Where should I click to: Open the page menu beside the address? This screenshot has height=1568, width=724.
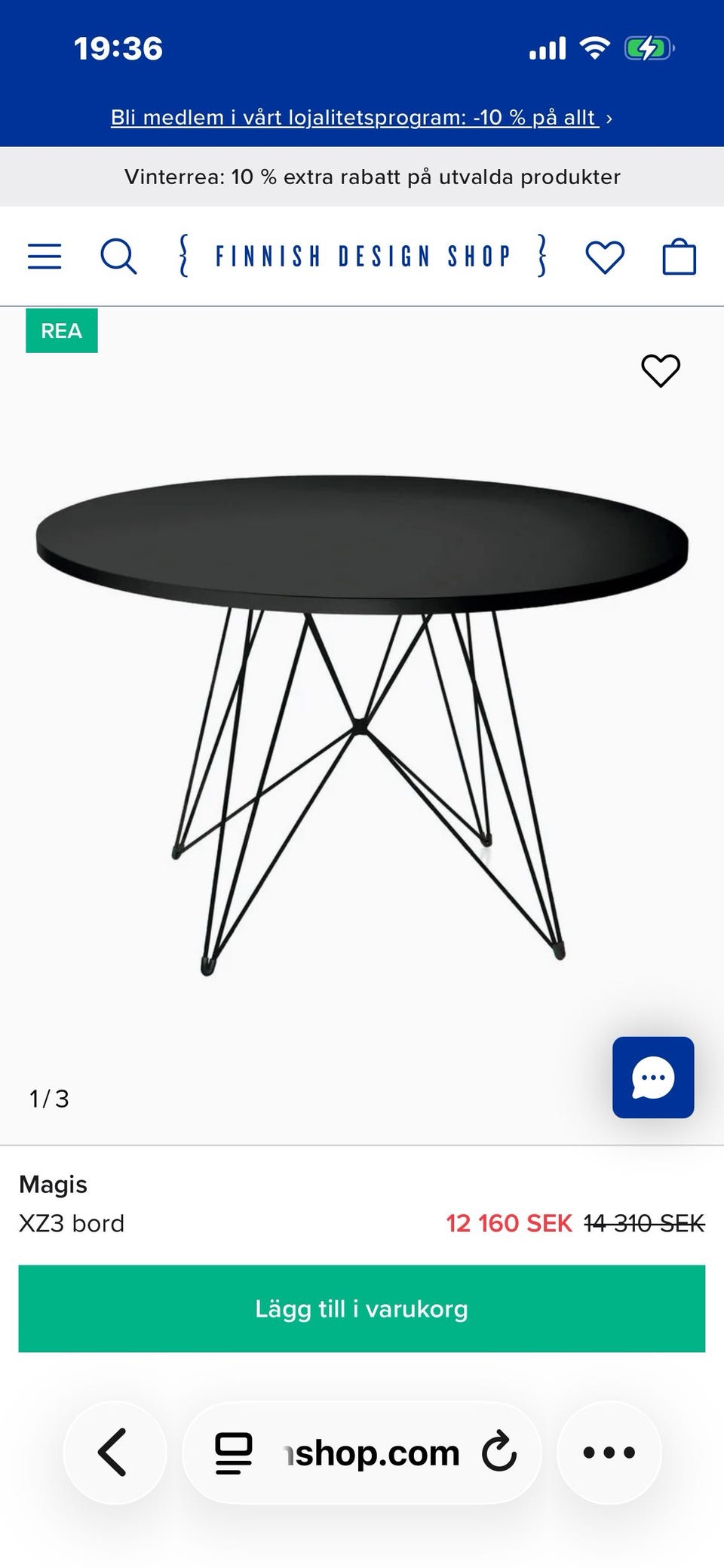[x=234, y=1453]
